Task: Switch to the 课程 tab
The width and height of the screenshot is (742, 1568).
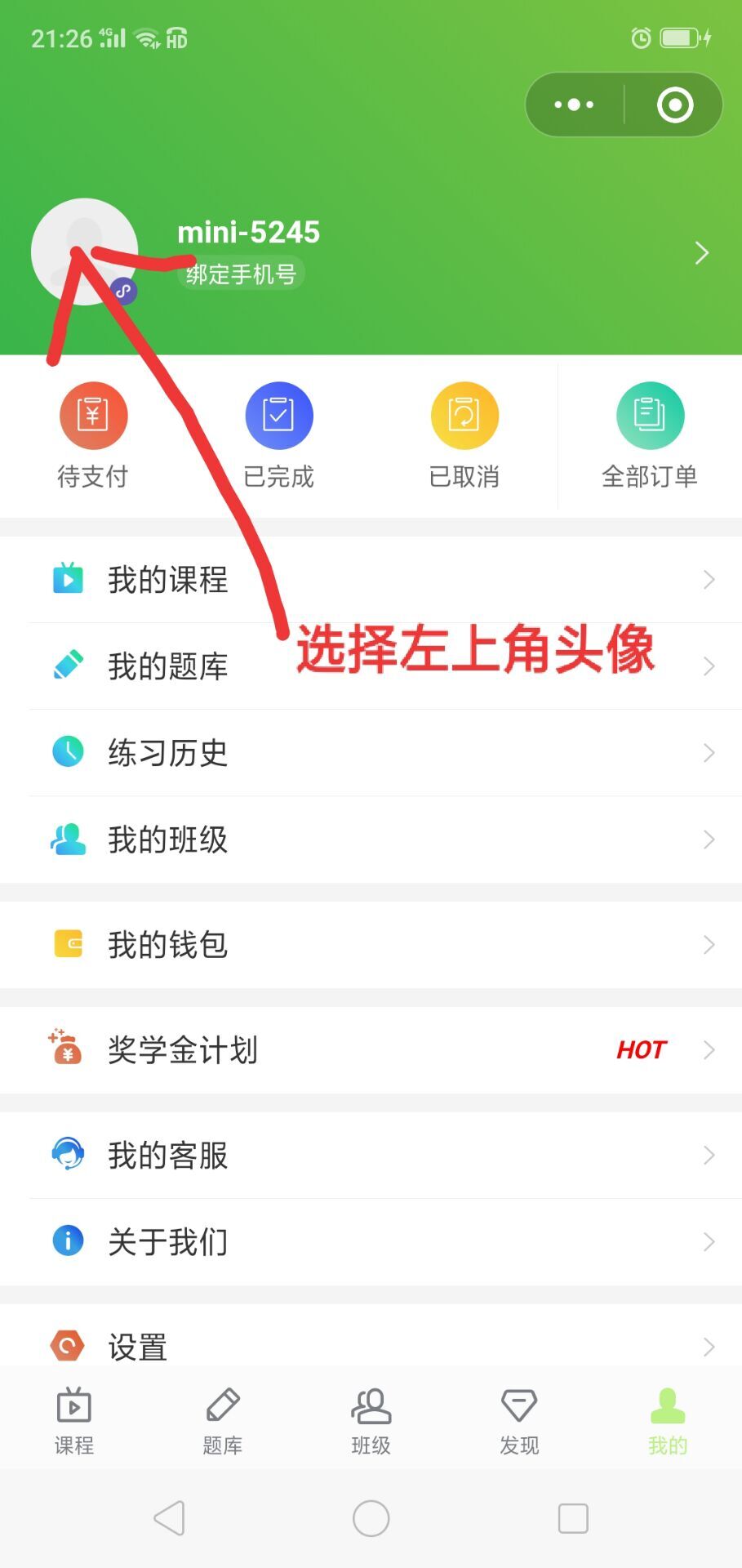Action: (74, 1421)
